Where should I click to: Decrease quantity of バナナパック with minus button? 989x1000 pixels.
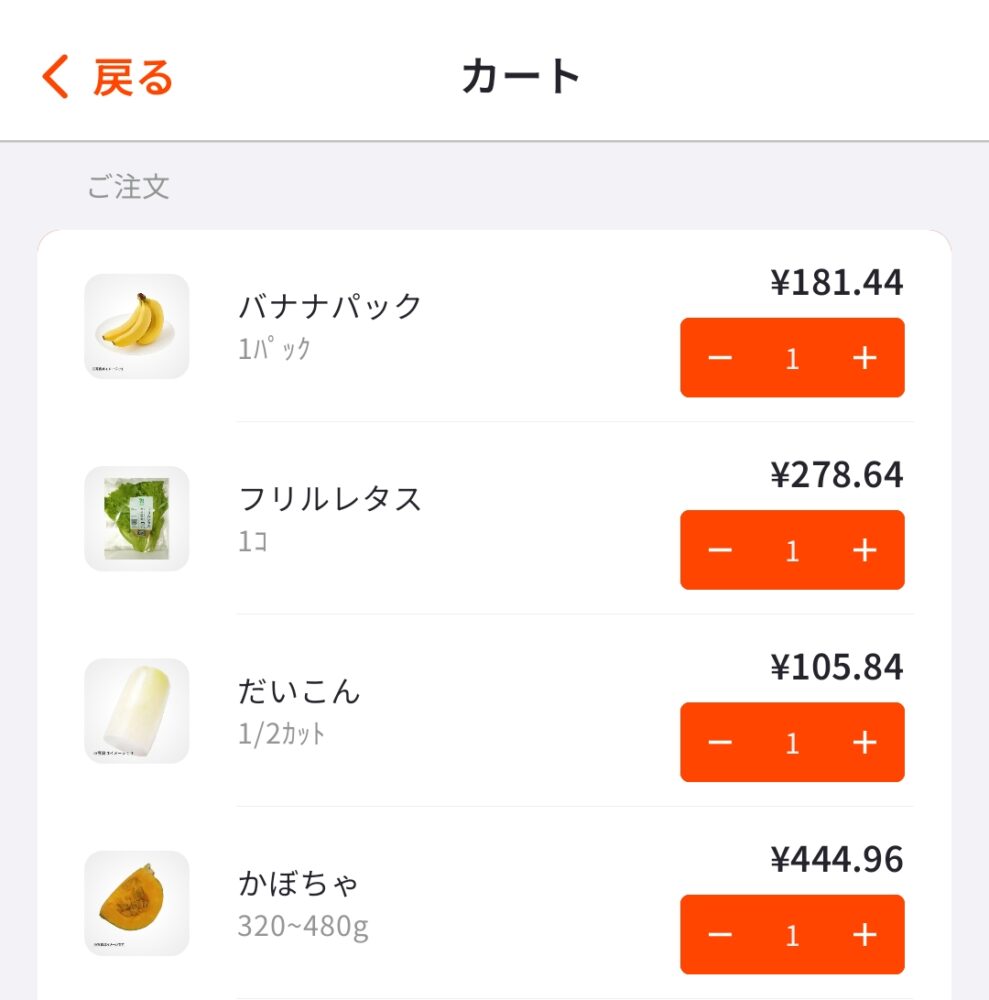pos(721,357)
